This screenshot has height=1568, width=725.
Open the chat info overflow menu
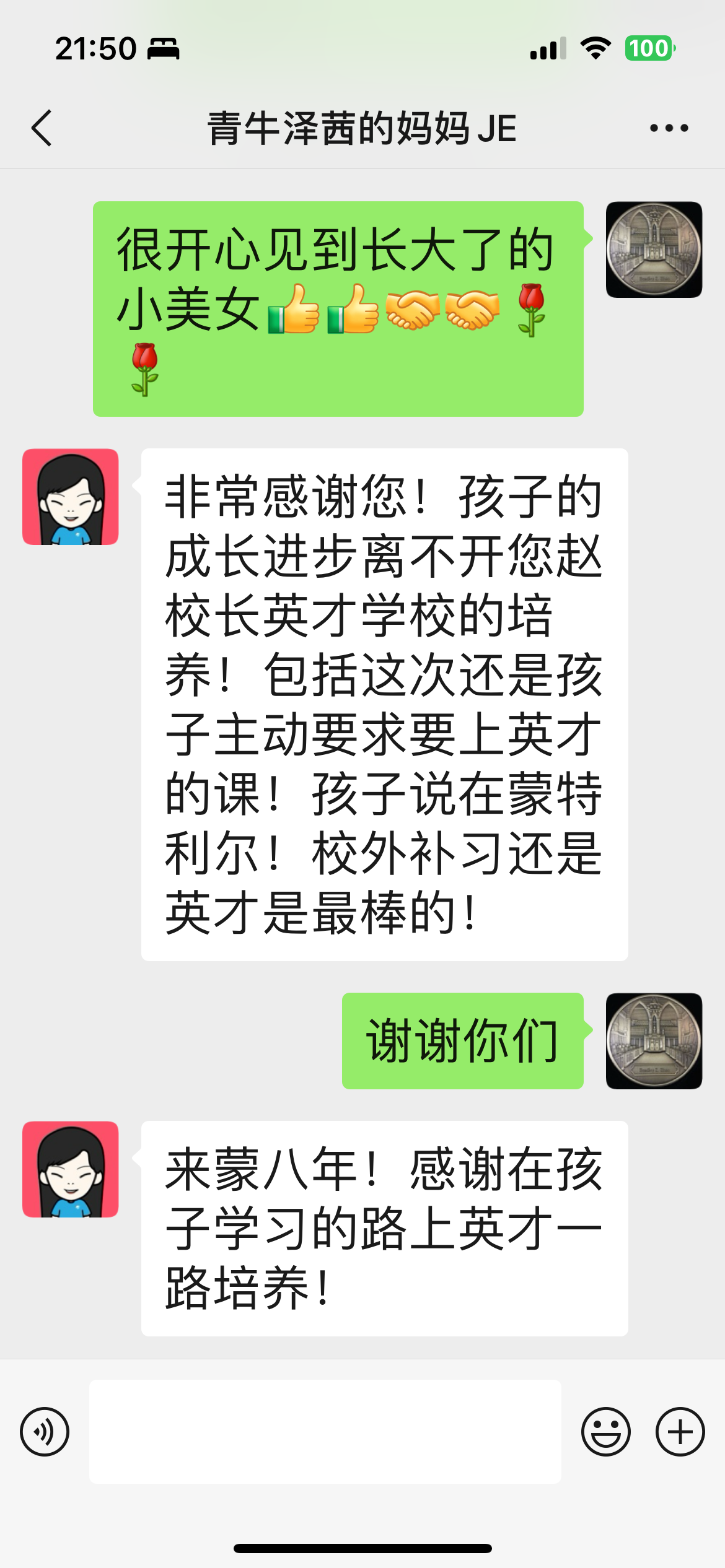click(669, 128)
